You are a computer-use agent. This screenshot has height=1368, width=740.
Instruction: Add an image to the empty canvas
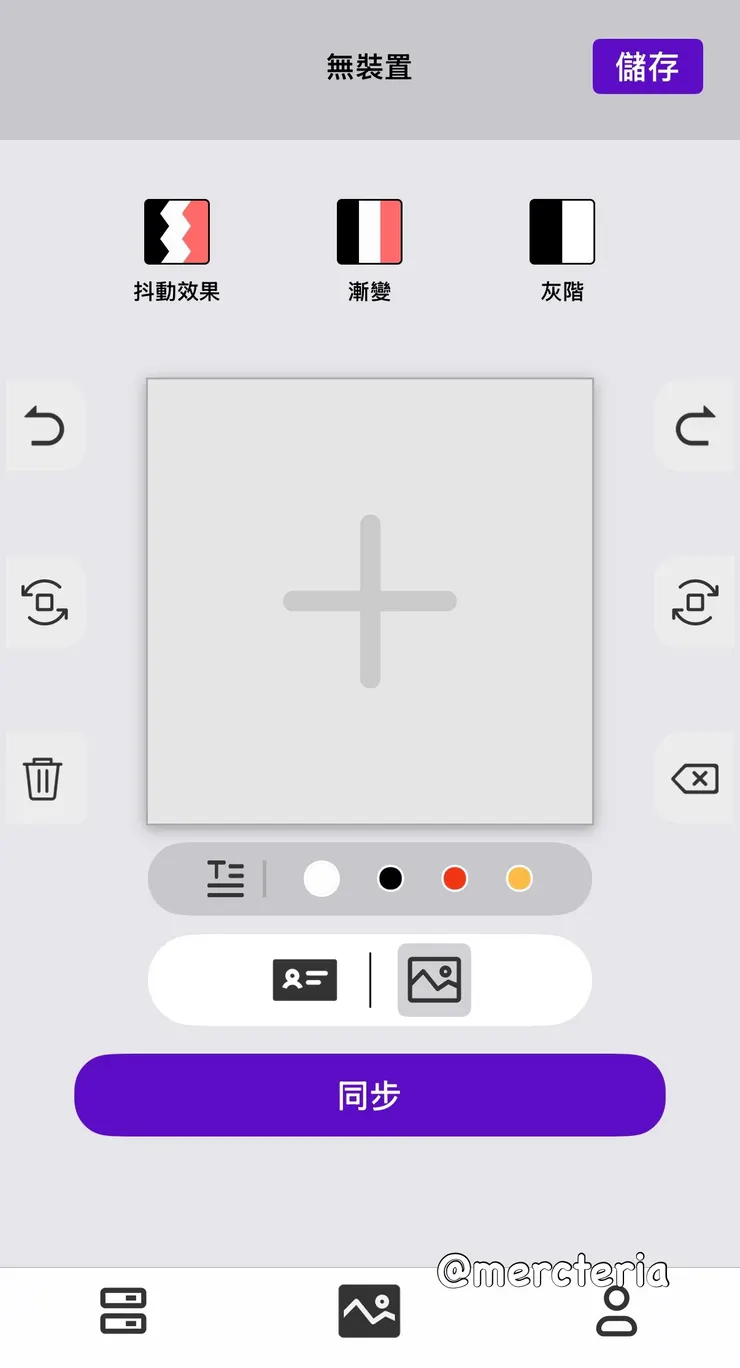pos(370,601)
